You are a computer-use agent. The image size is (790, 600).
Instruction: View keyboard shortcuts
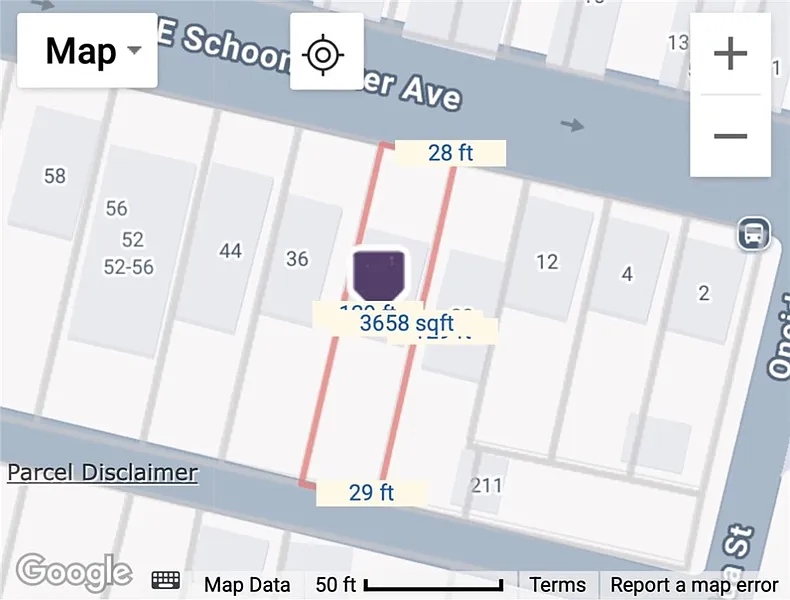coord(166,580)
